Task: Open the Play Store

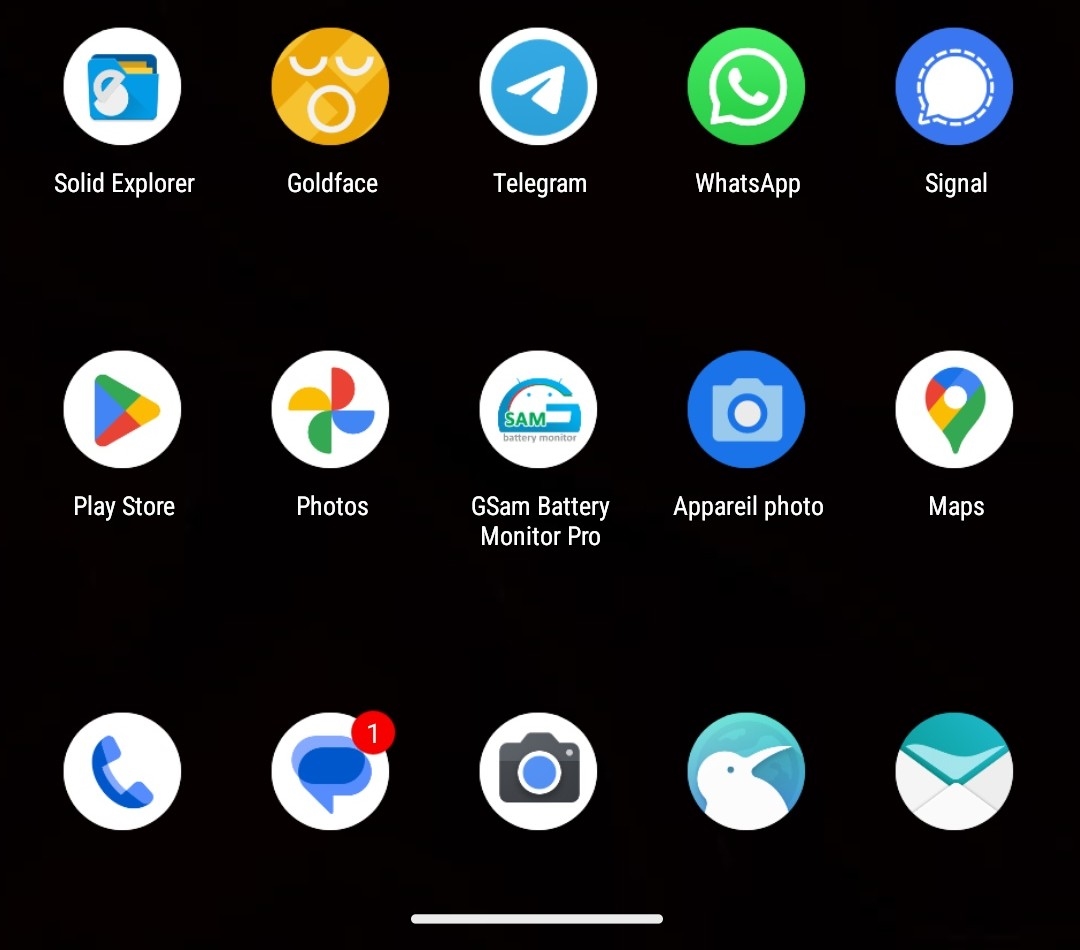Action: pos(122,409)
